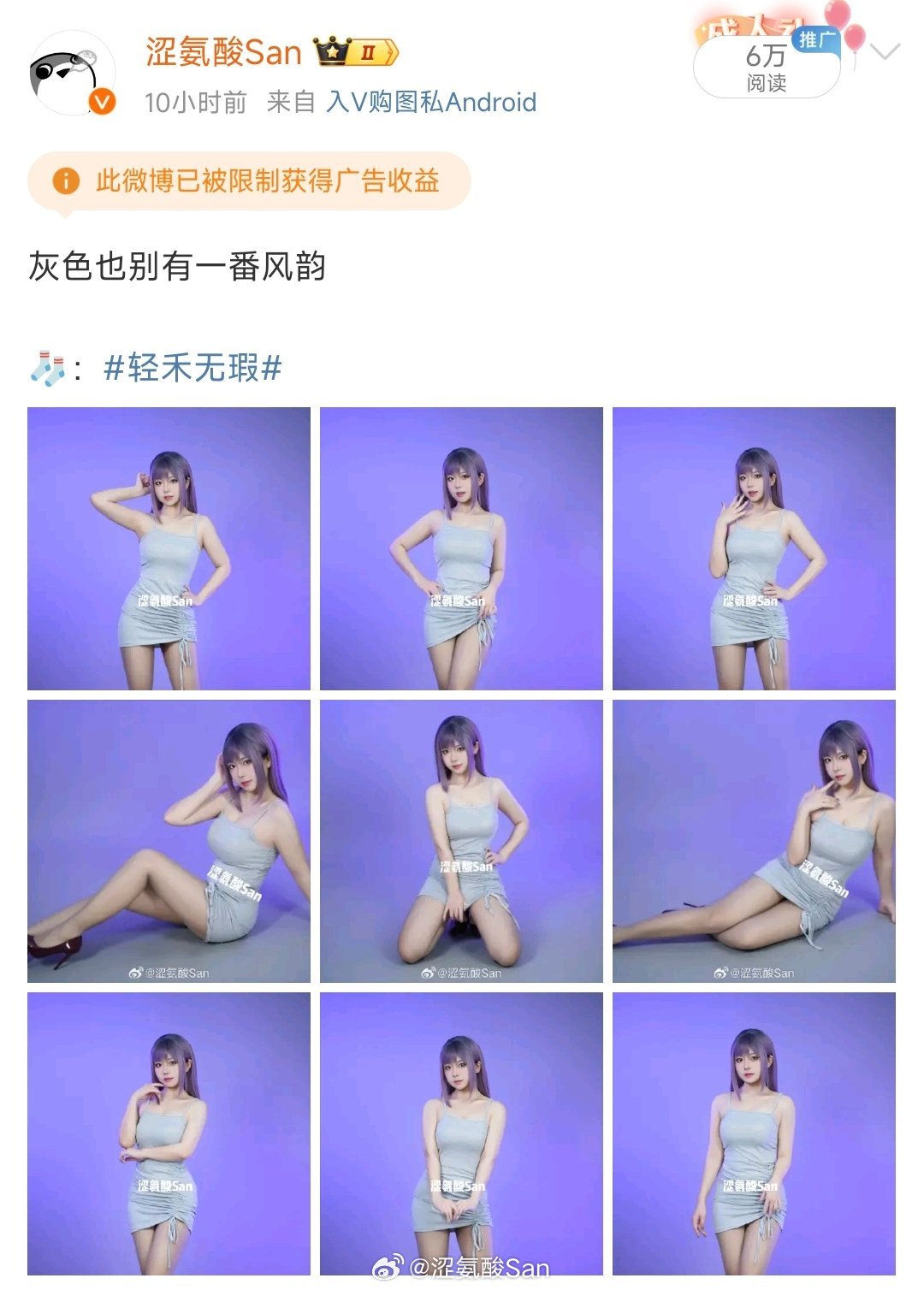This screenshot has width=924, height=1290.
Task: Open the right photo in top row
Action: tap(754, 548)
